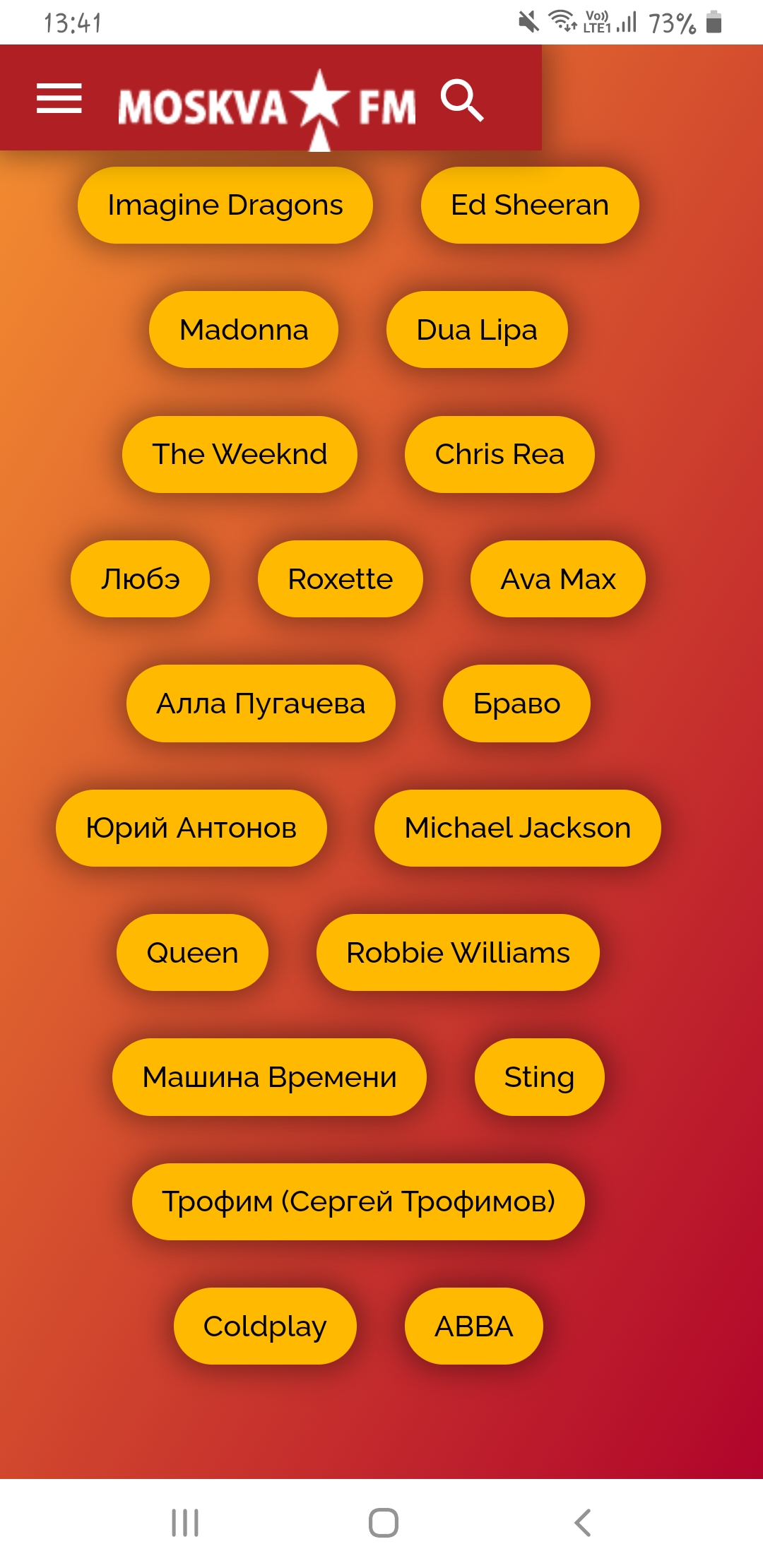Screen dimensions: 763x1568
Task: Tap the Queen chip
Action: 192,953
